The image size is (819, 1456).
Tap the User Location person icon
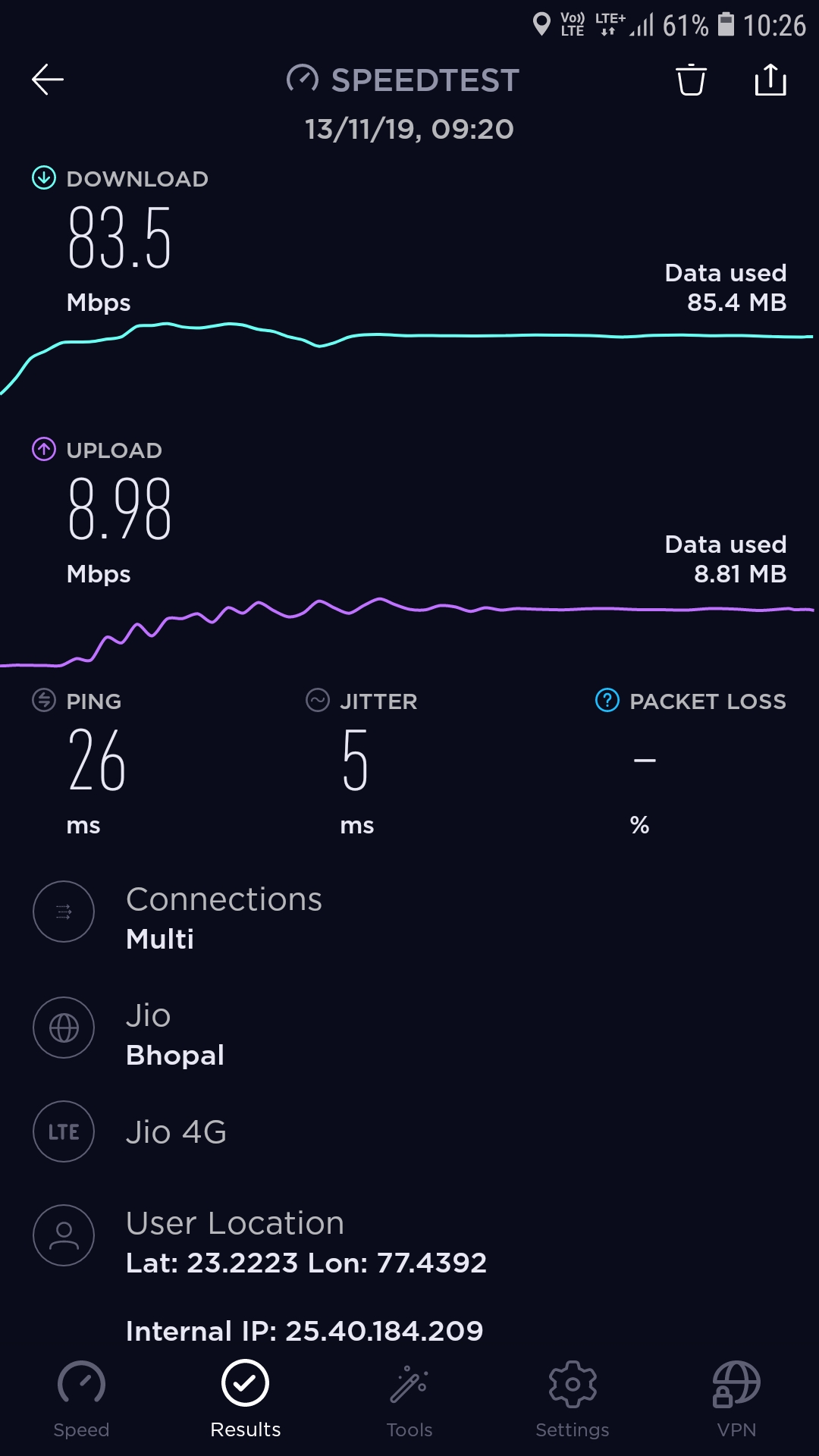[x=64, y=1235]
